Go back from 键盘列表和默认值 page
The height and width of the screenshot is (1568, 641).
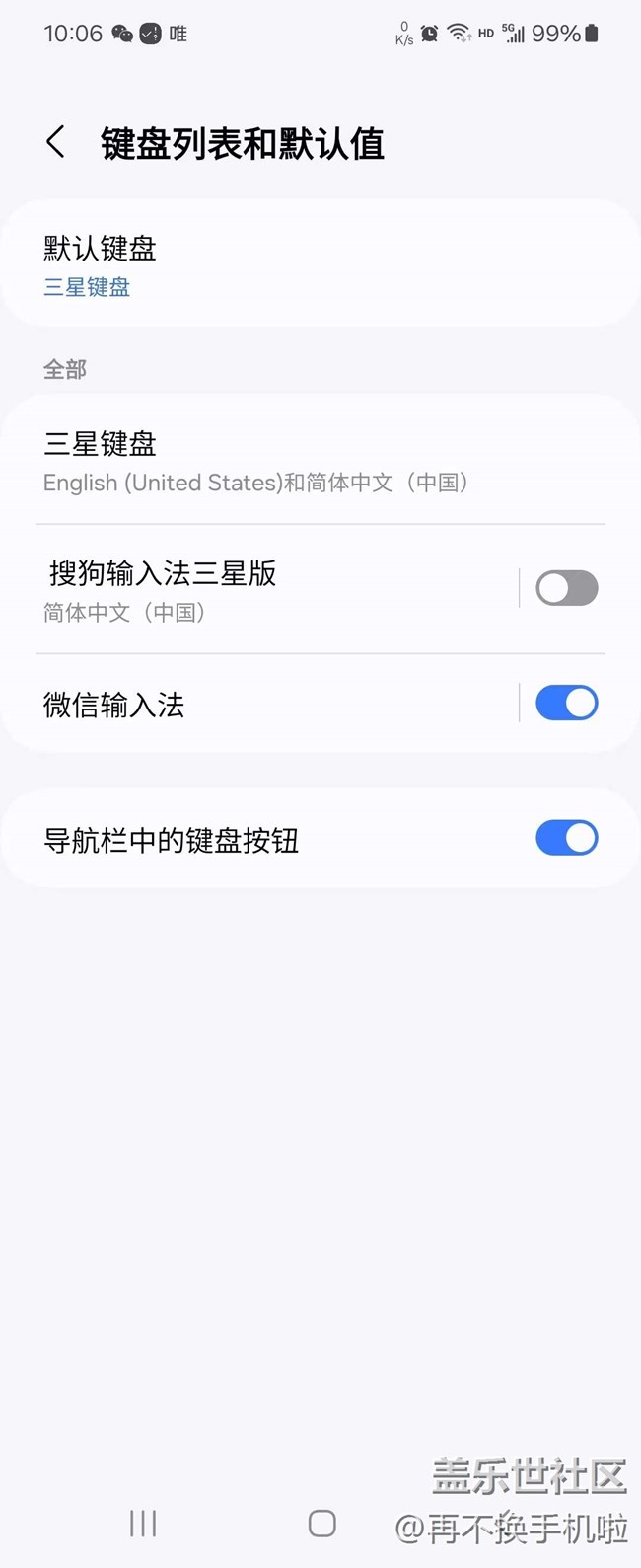pos(56,142)
